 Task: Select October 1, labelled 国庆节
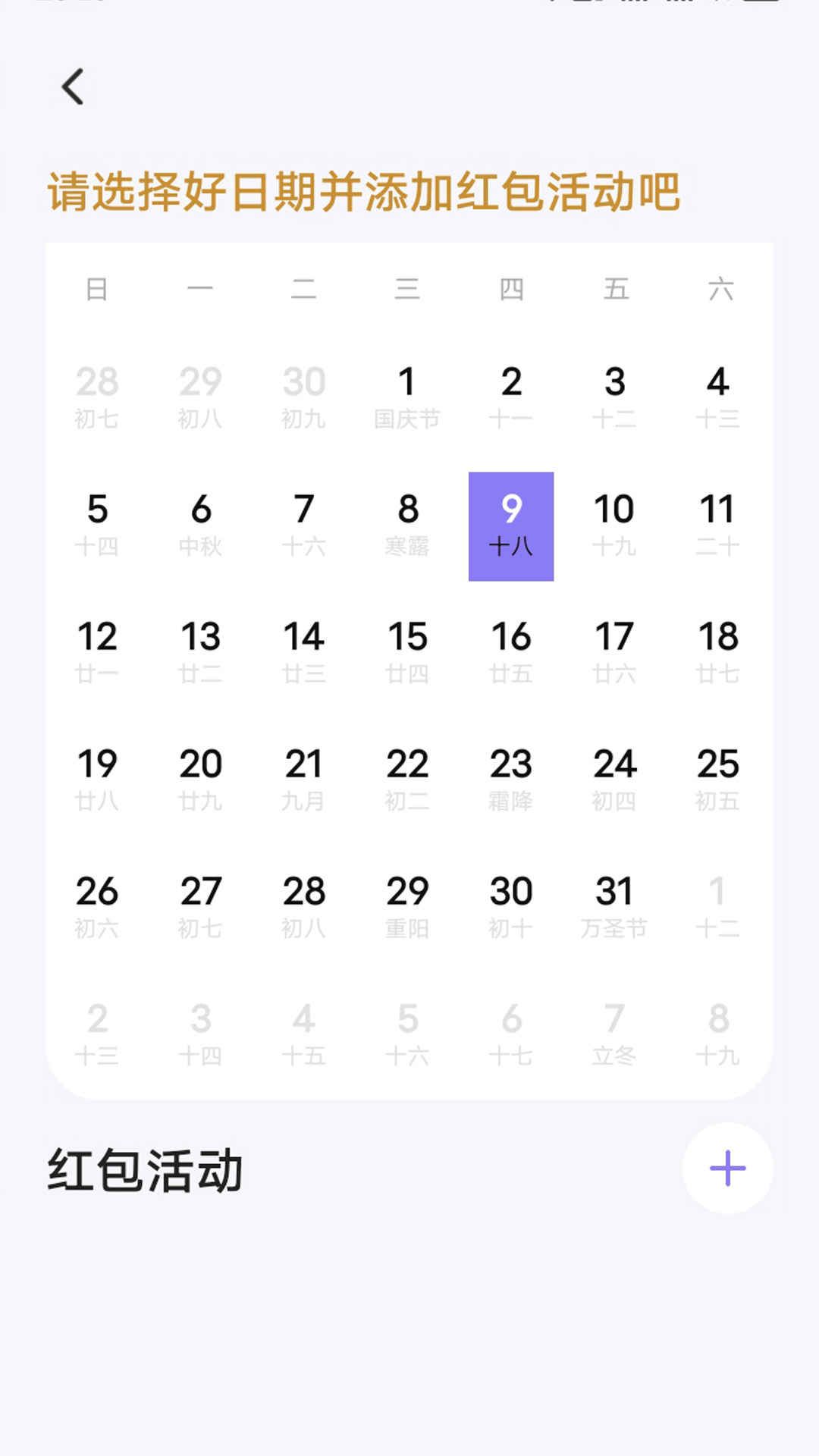pyautogui.click(x=407, y=399)
